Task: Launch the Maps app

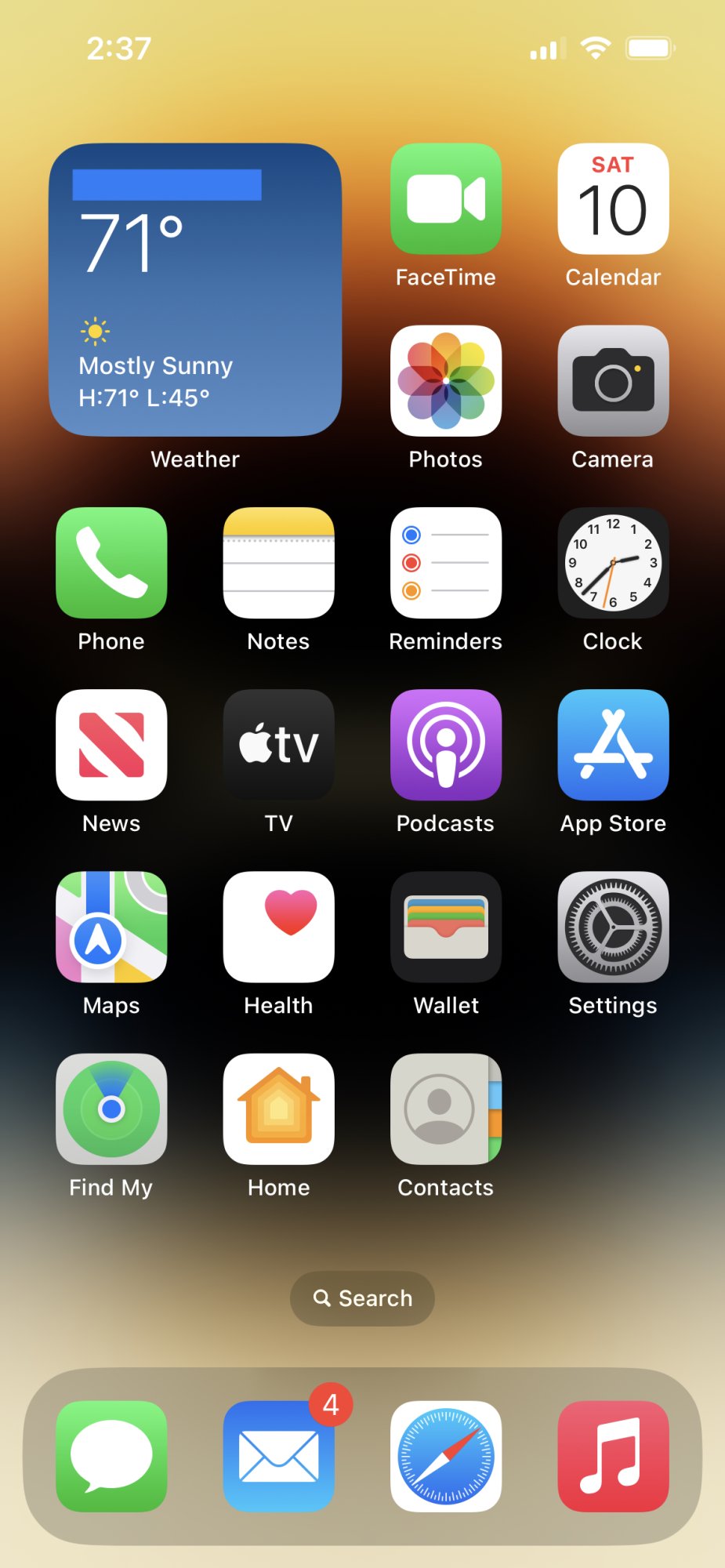Action: click(111, 926)
